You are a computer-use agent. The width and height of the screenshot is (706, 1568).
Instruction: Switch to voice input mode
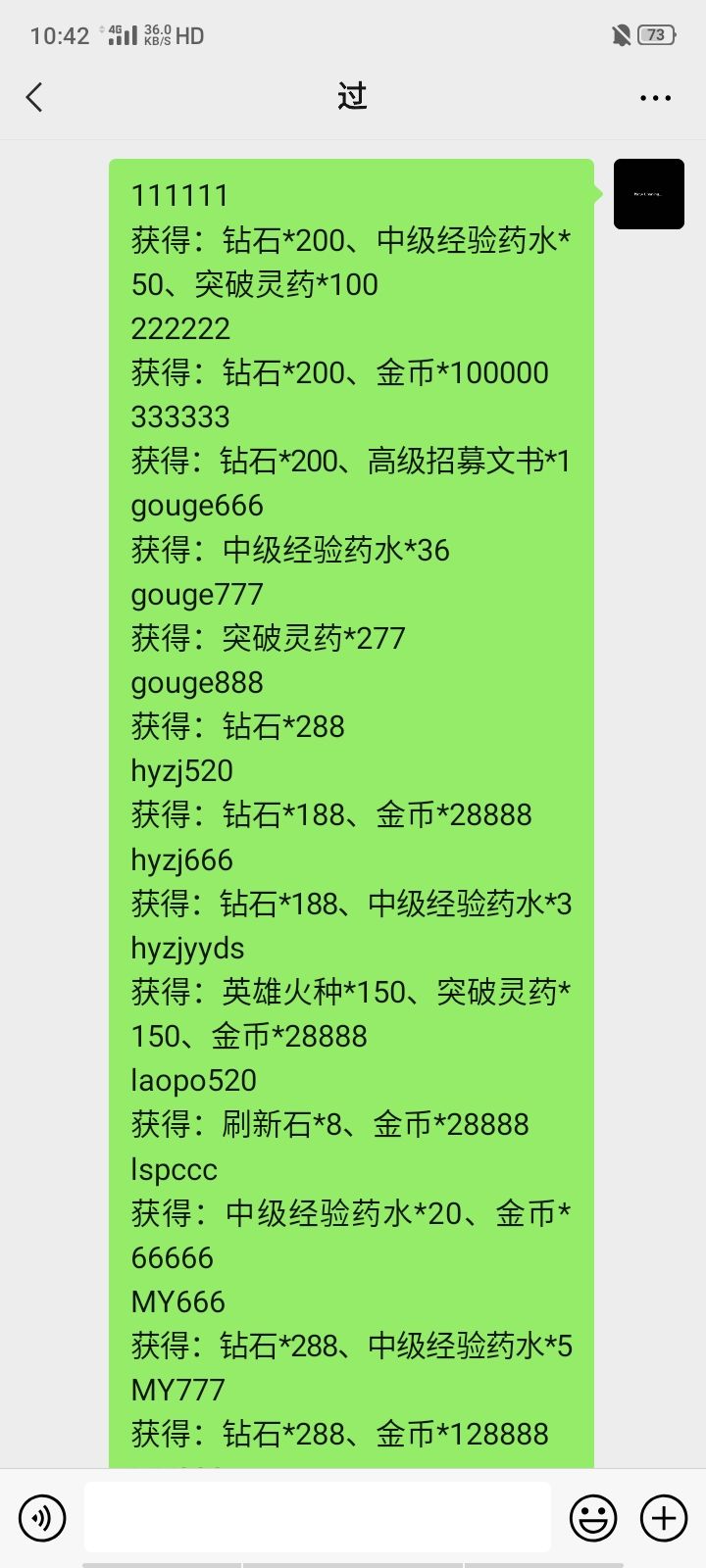(x=41, y=1517)
